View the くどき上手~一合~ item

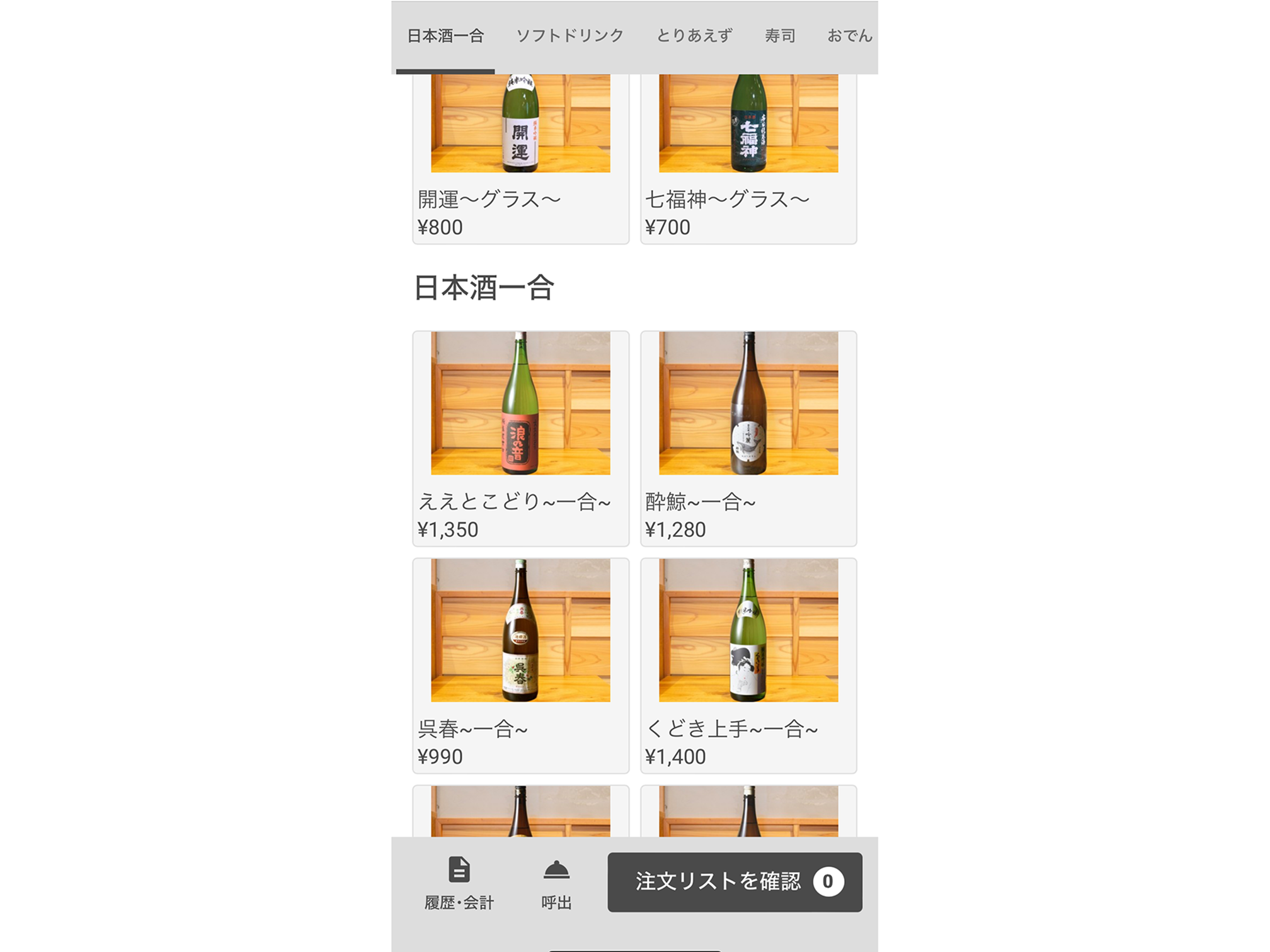pyautogui.click(x=748, y=665)
